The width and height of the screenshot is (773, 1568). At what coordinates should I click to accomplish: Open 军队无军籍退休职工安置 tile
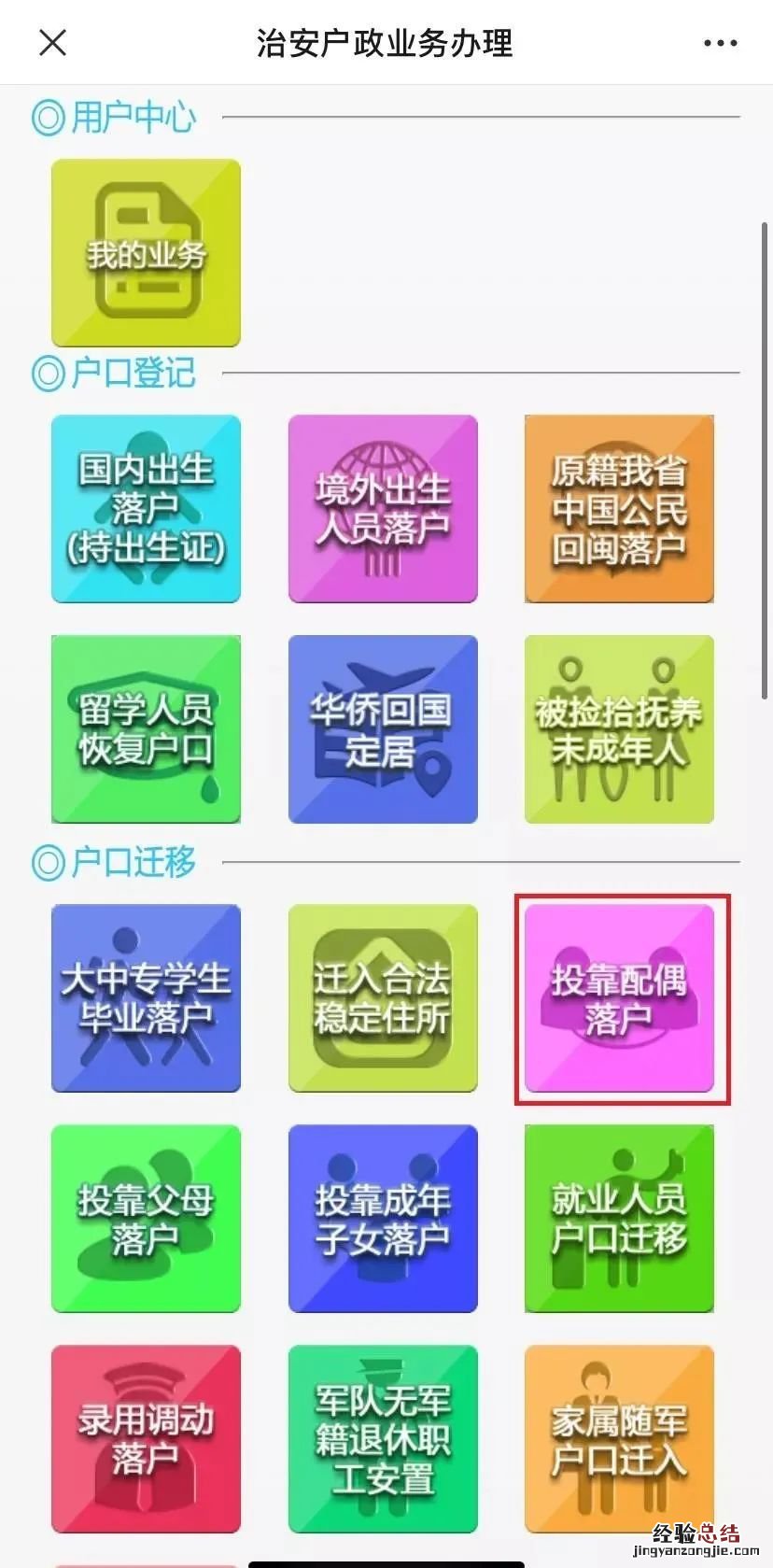point(383,1439)
